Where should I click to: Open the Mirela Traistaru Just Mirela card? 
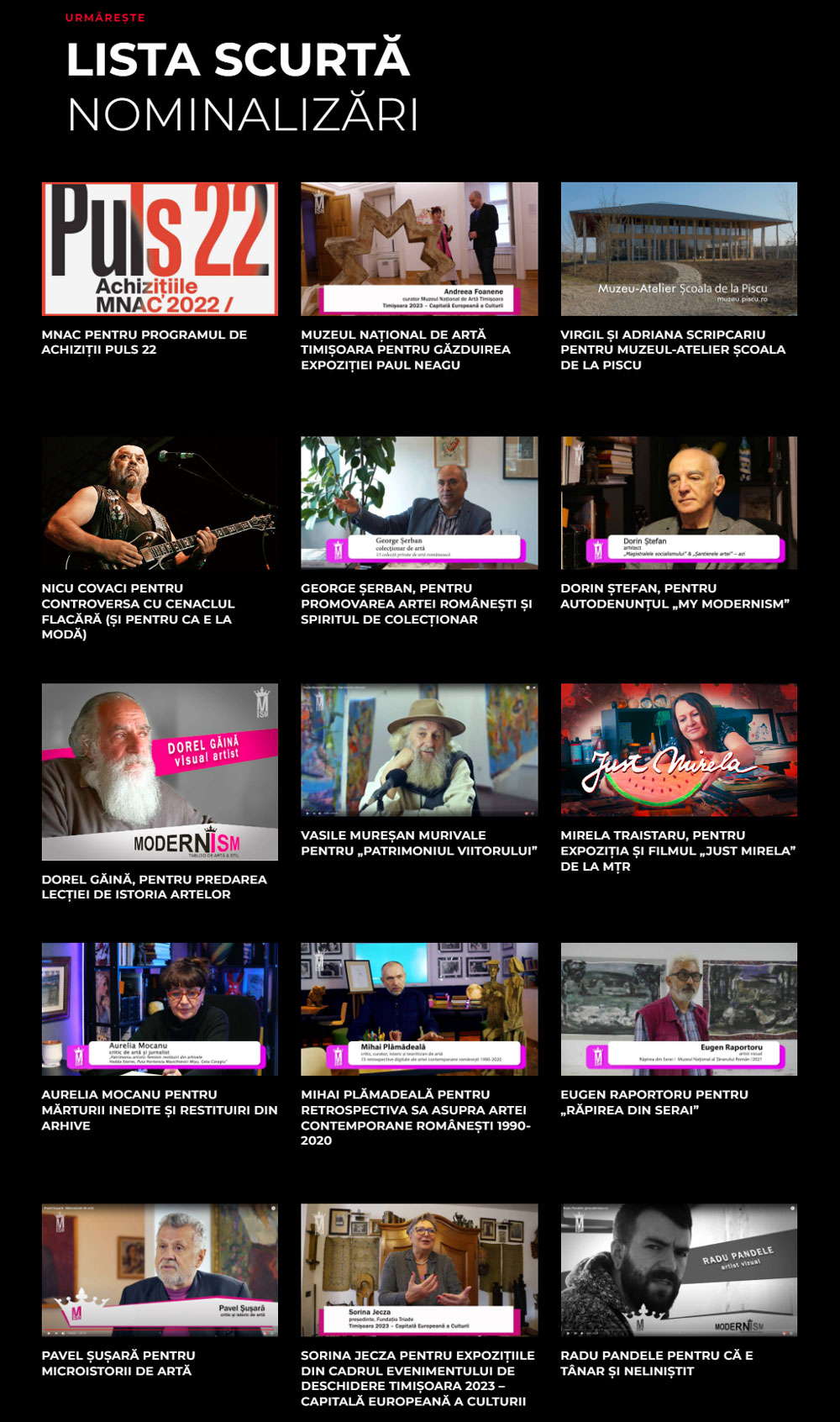coord(679,750)
